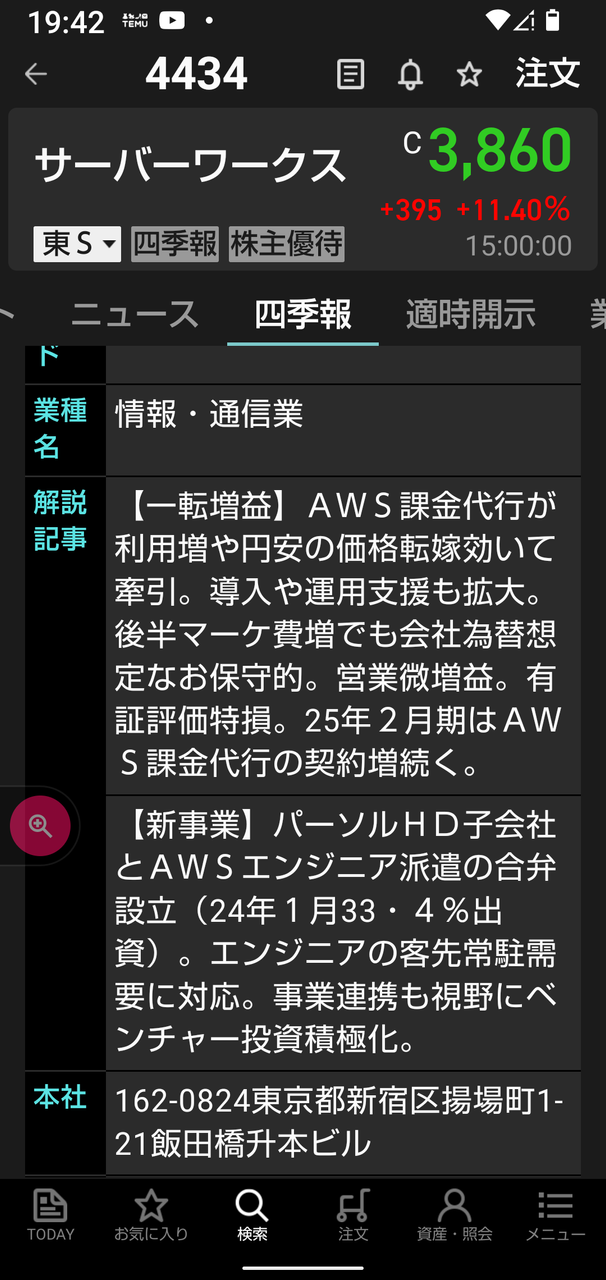Screen dimensions: 606x1280
Task: Go to お気に入り in the bottom bar
Action: click(151, 1216)
